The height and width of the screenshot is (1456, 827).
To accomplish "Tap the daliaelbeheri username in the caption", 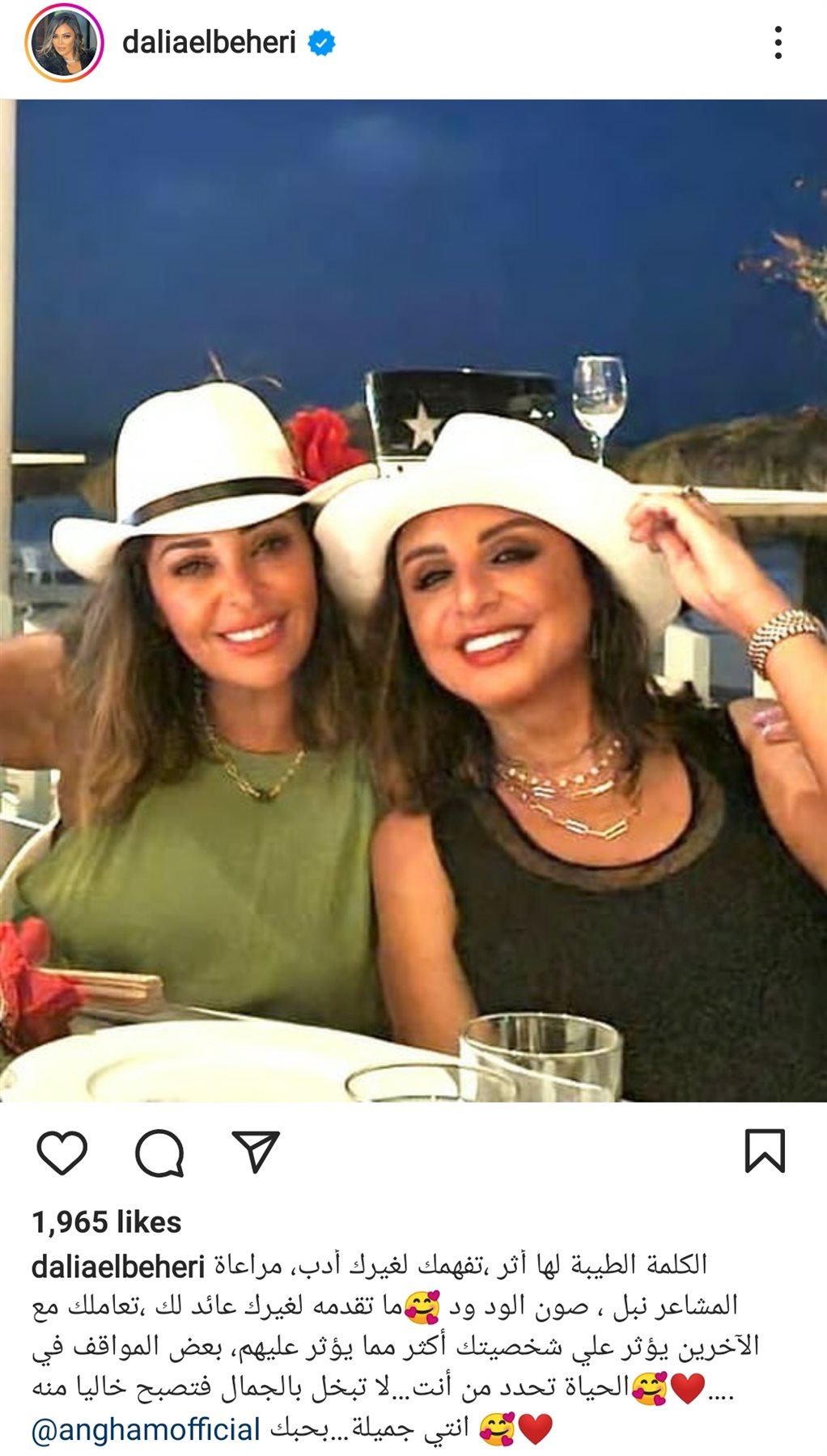I will (118, 1266).
